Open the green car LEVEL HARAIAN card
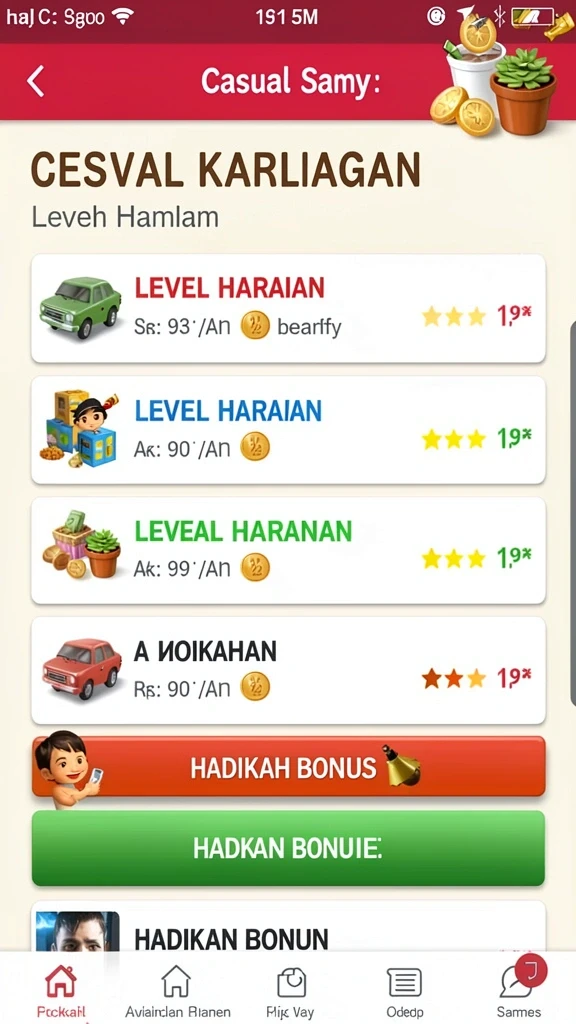Screen dimensions: 576x1024 (x=288, y=308)
